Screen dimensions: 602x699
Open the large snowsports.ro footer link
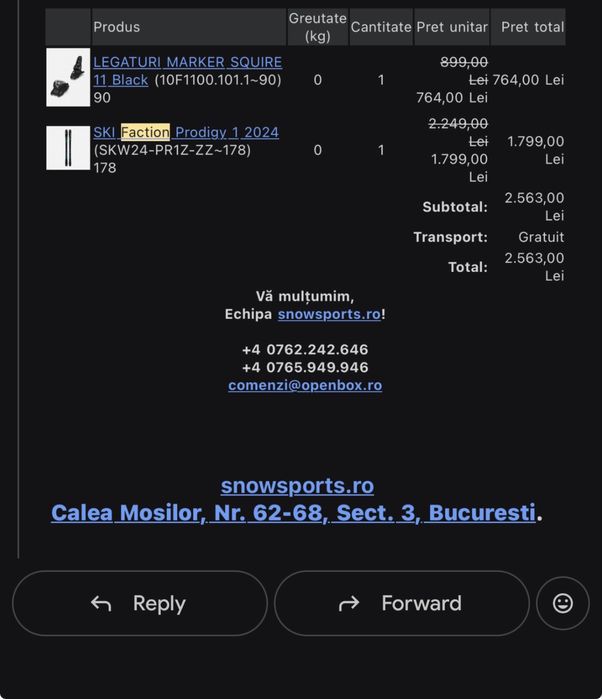pyautogui.click(x=297, y=486)
